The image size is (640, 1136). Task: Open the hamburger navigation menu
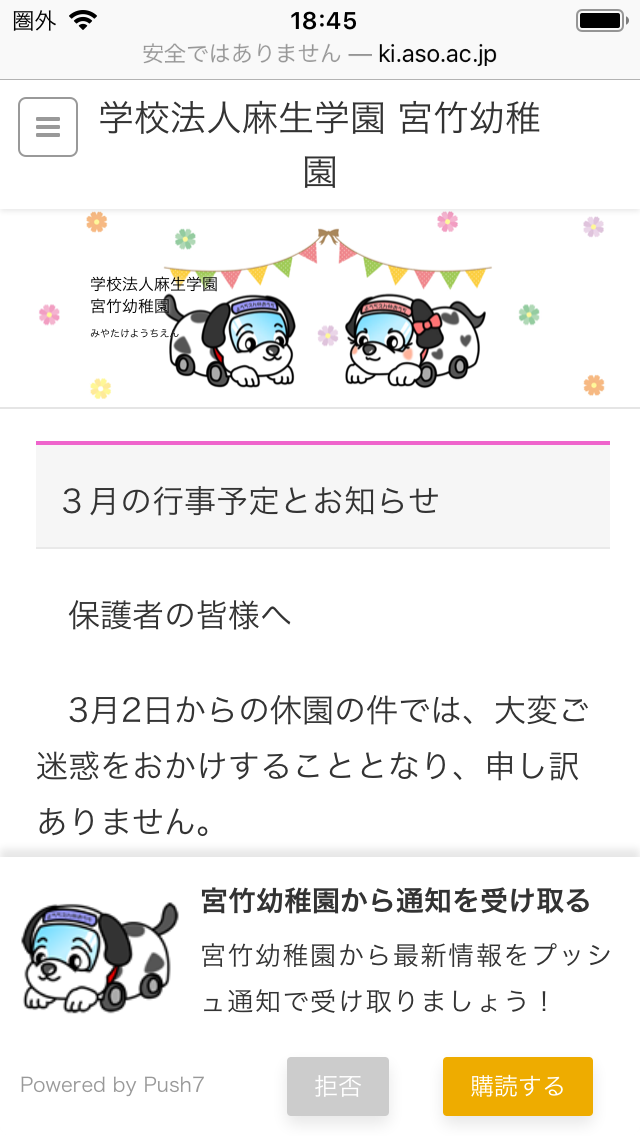click(x=48, y=127)
